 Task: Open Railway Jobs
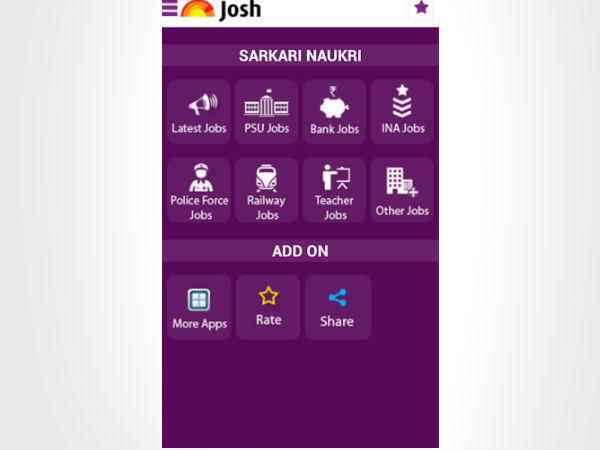pos(266,190)
